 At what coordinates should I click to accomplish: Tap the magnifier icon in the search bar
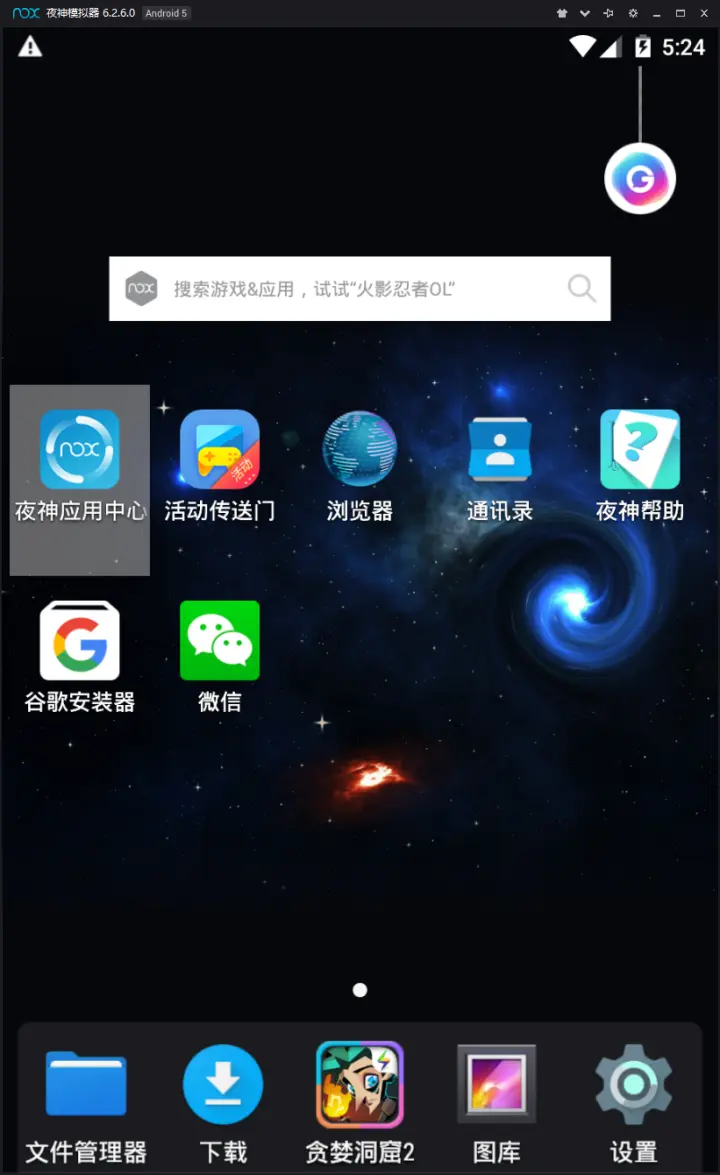coord(581,289)
